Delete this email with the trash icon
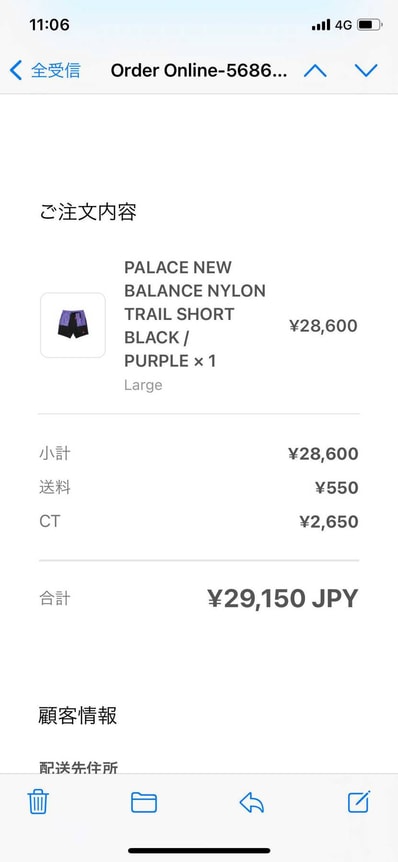The image size is (398, 862). pos(38,802)
